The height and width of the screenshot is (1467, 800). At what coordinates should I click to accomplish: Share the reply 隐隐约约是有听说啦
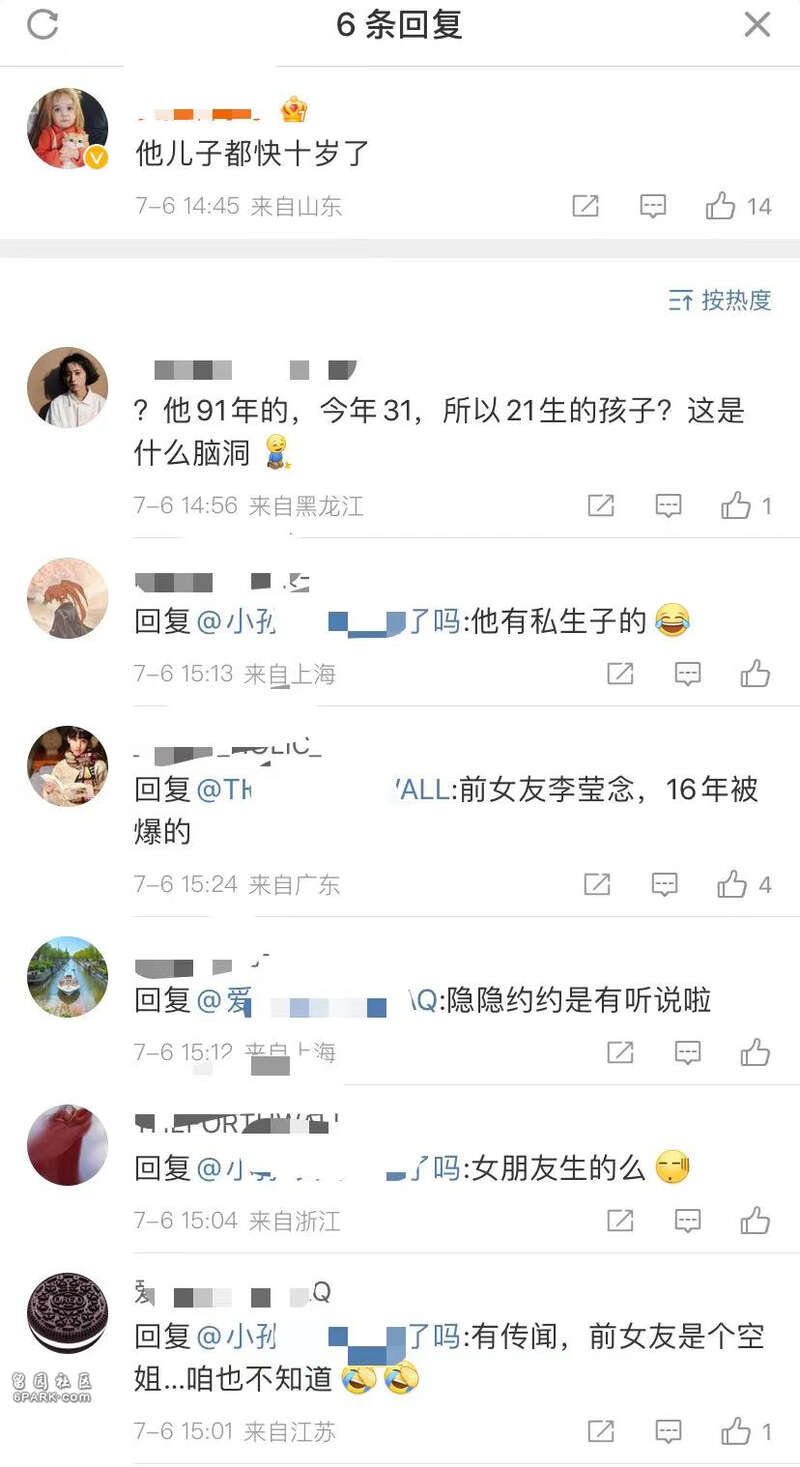(620, 1052)
